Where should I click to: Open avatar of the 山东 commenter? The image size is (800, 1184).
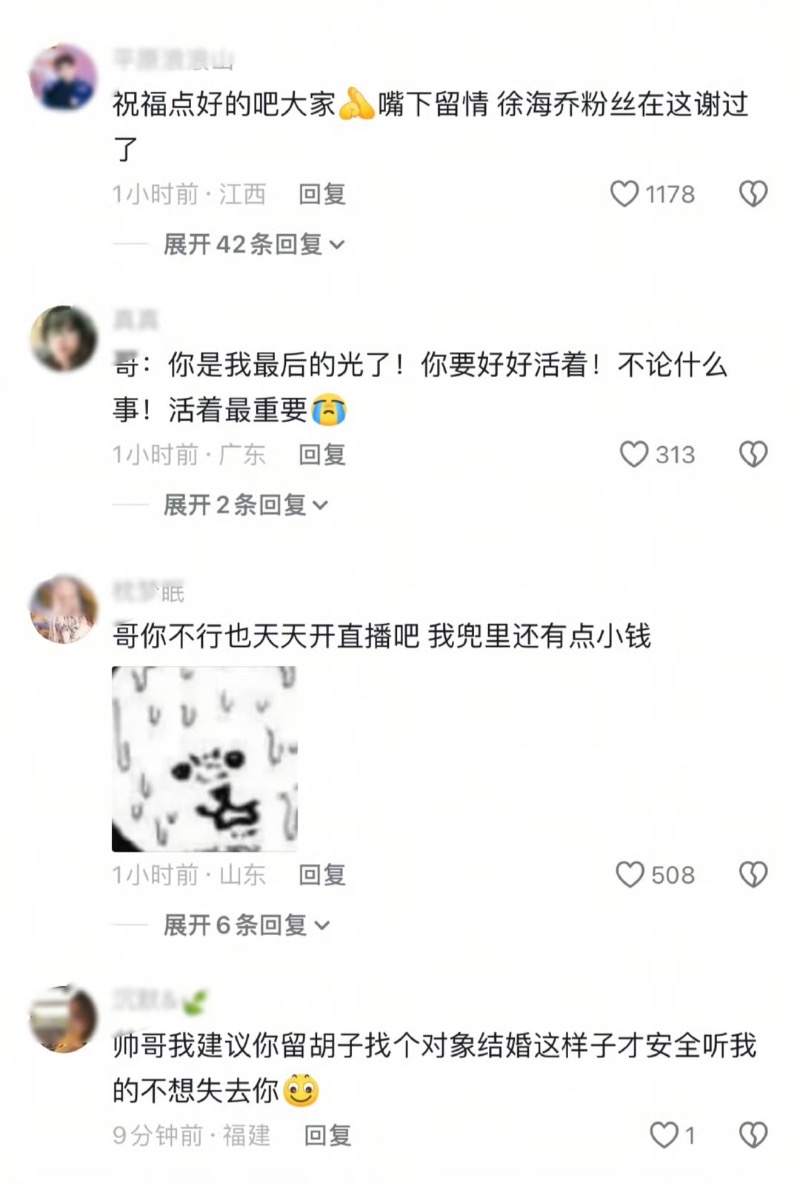pos(64,608)
